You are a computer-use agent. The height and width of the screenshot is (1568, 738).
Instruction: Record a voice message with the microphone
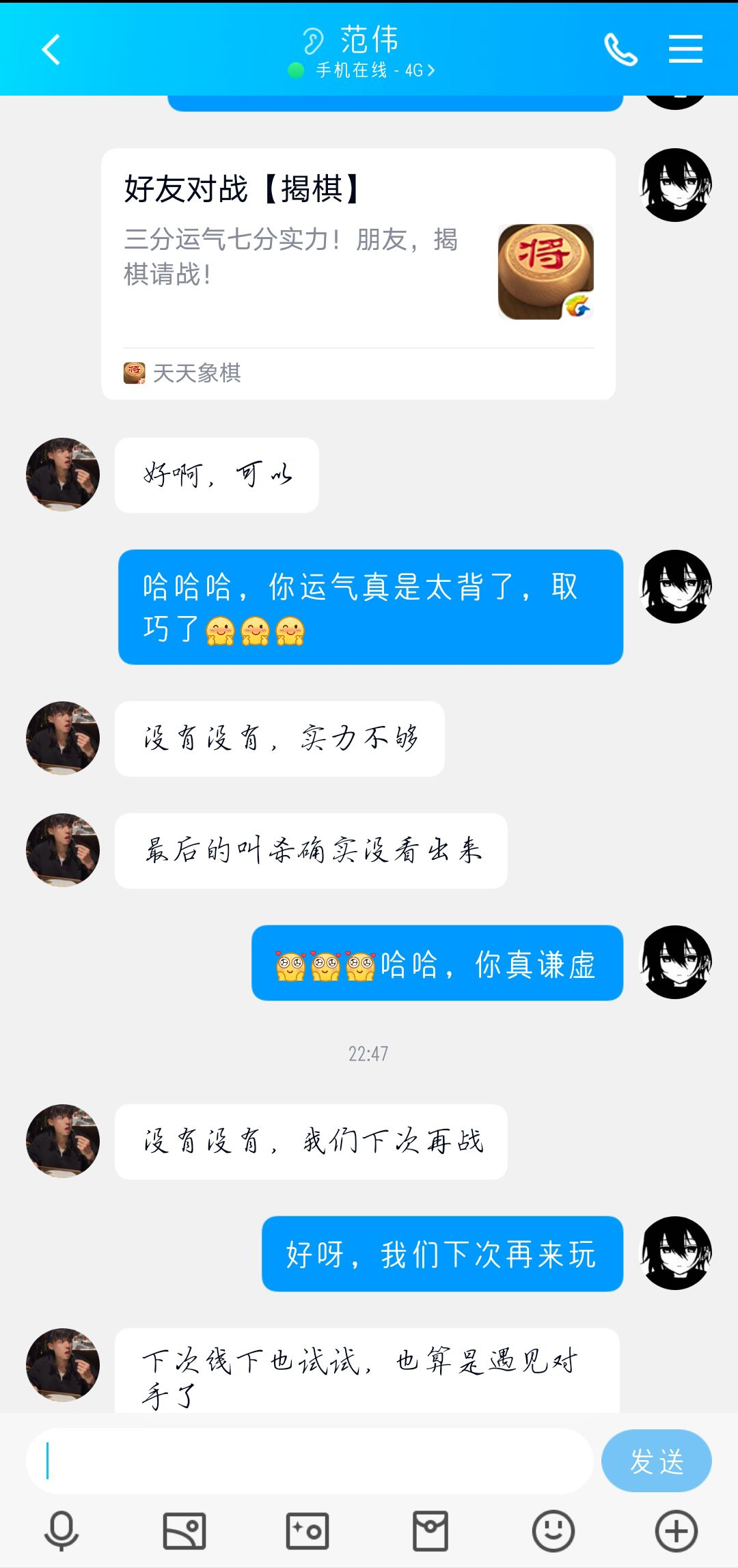pyautogui.click(x=61, y=1530)
